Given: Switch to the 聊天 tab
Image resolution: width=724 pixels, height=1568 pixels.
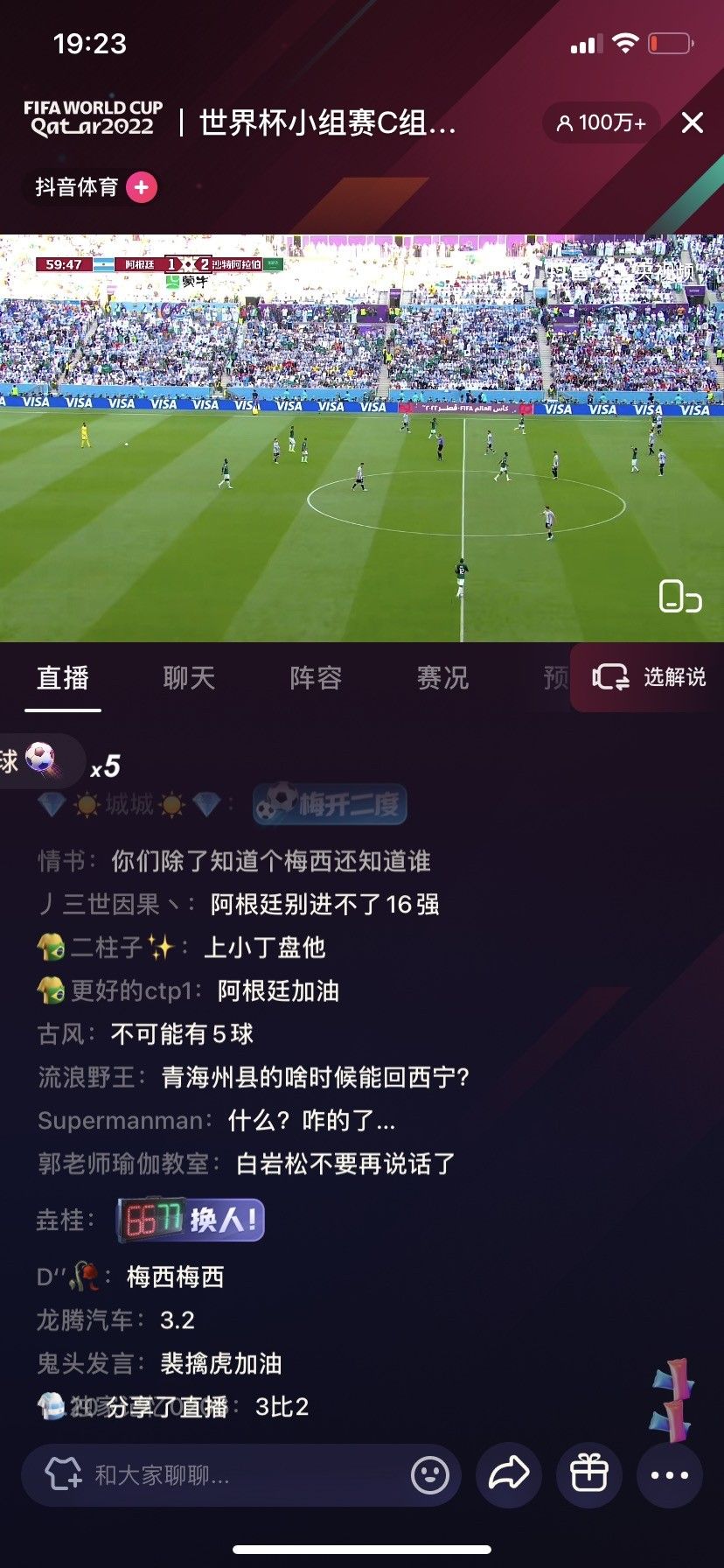Looking at the screenshot, I should tap(189, 677).
